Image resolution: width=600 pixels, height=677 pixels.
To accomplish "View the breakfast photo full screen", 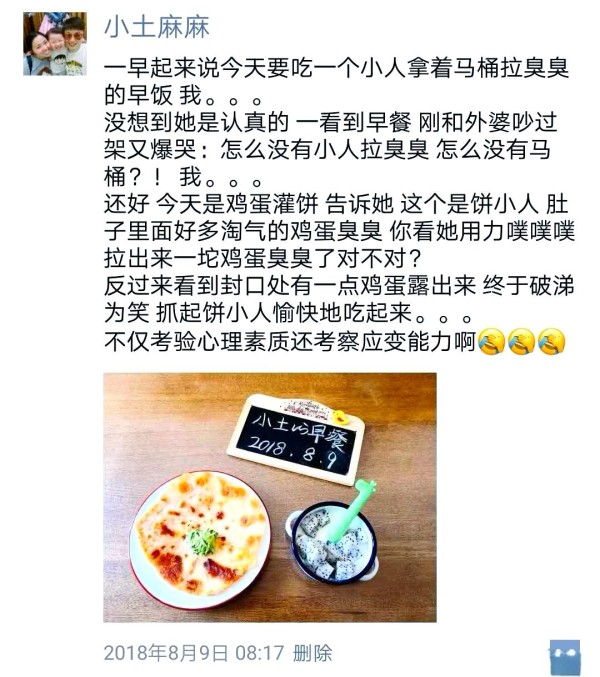I will coord(270,497).
